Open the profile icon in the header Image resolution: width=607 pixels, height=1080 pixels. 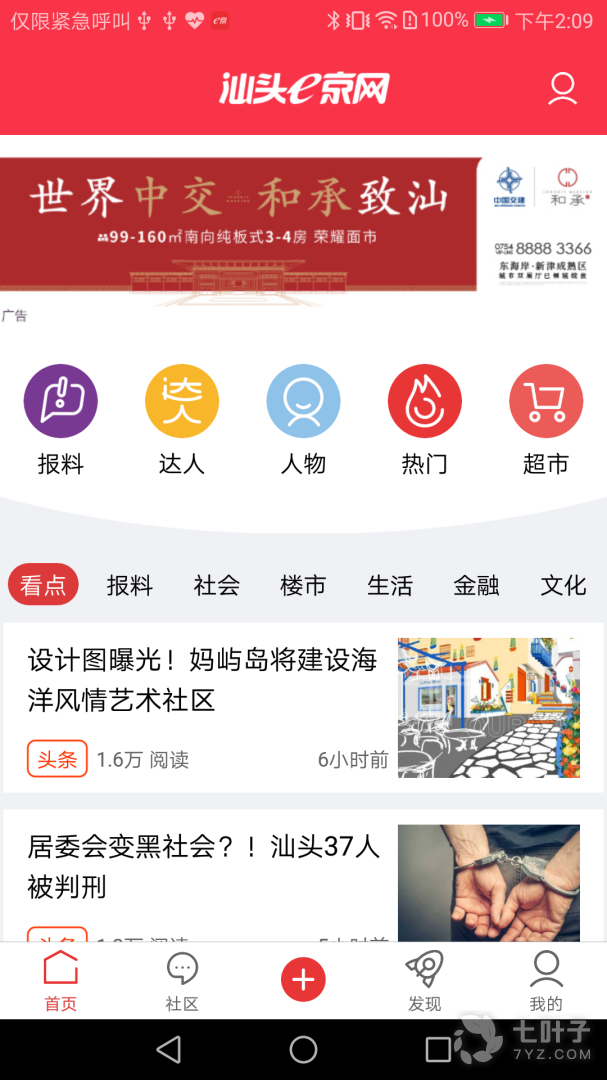coord(562,89)
